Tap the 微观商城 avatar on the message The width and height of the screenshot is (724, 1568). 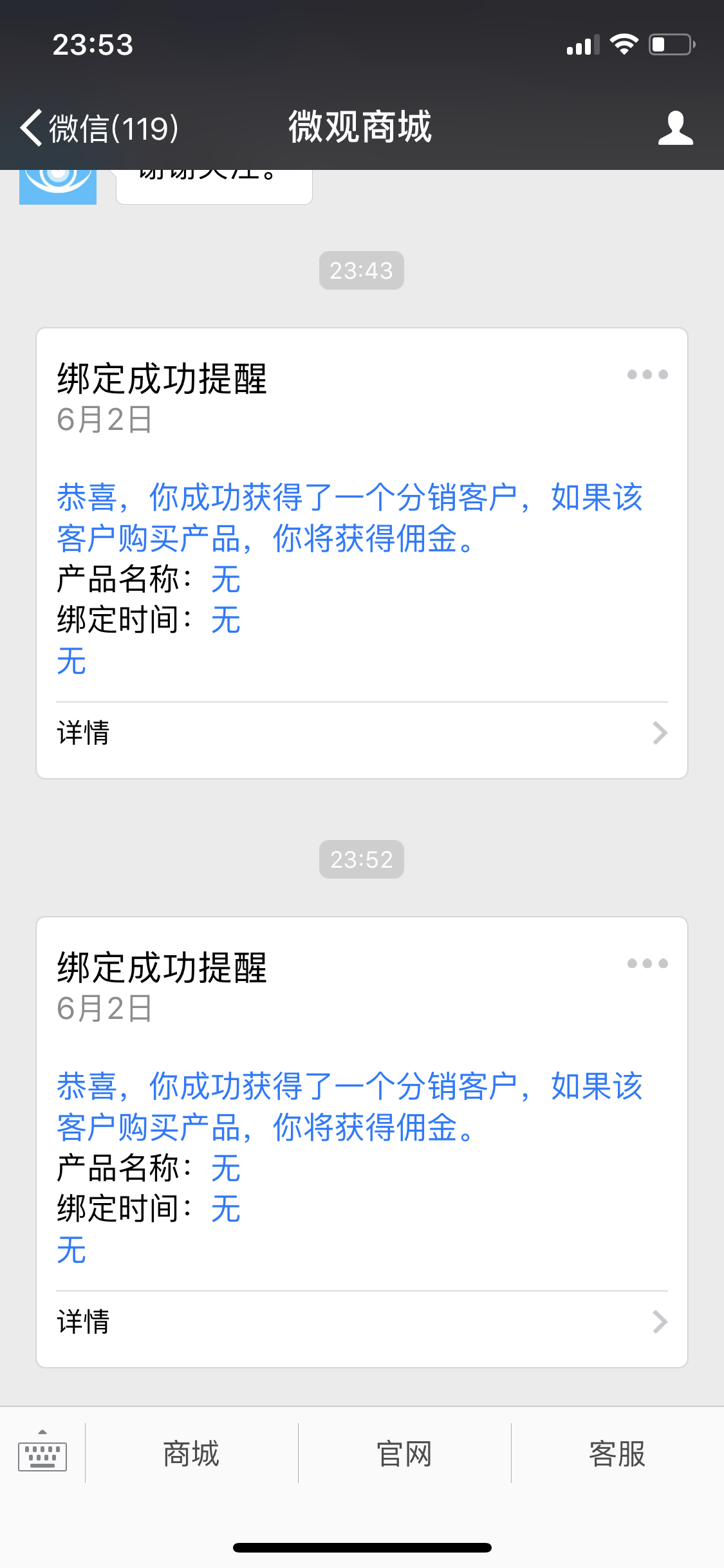58,187
